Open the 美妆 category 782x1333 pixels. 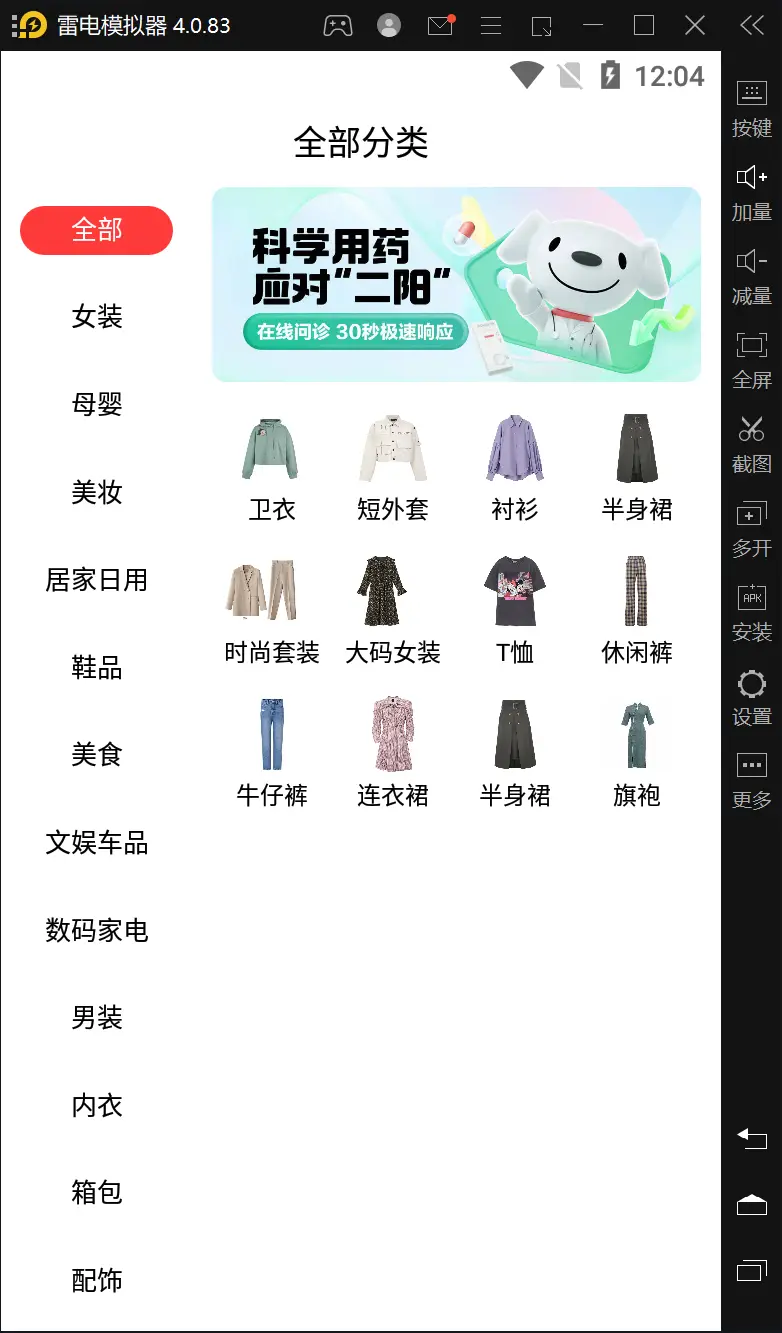point(97,492)
